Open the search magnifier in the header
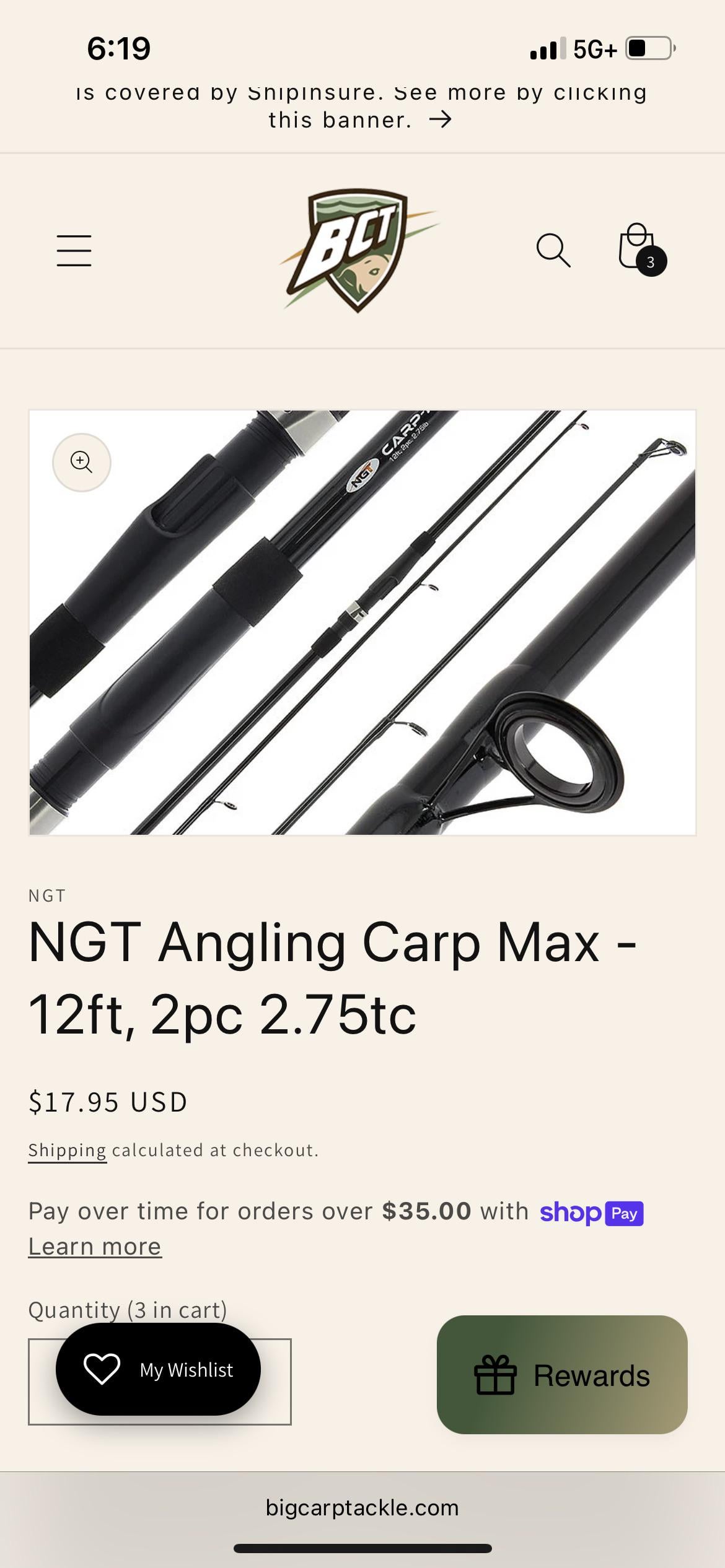This screenshot has width=725, height=1568. click(x=553, y=250)
